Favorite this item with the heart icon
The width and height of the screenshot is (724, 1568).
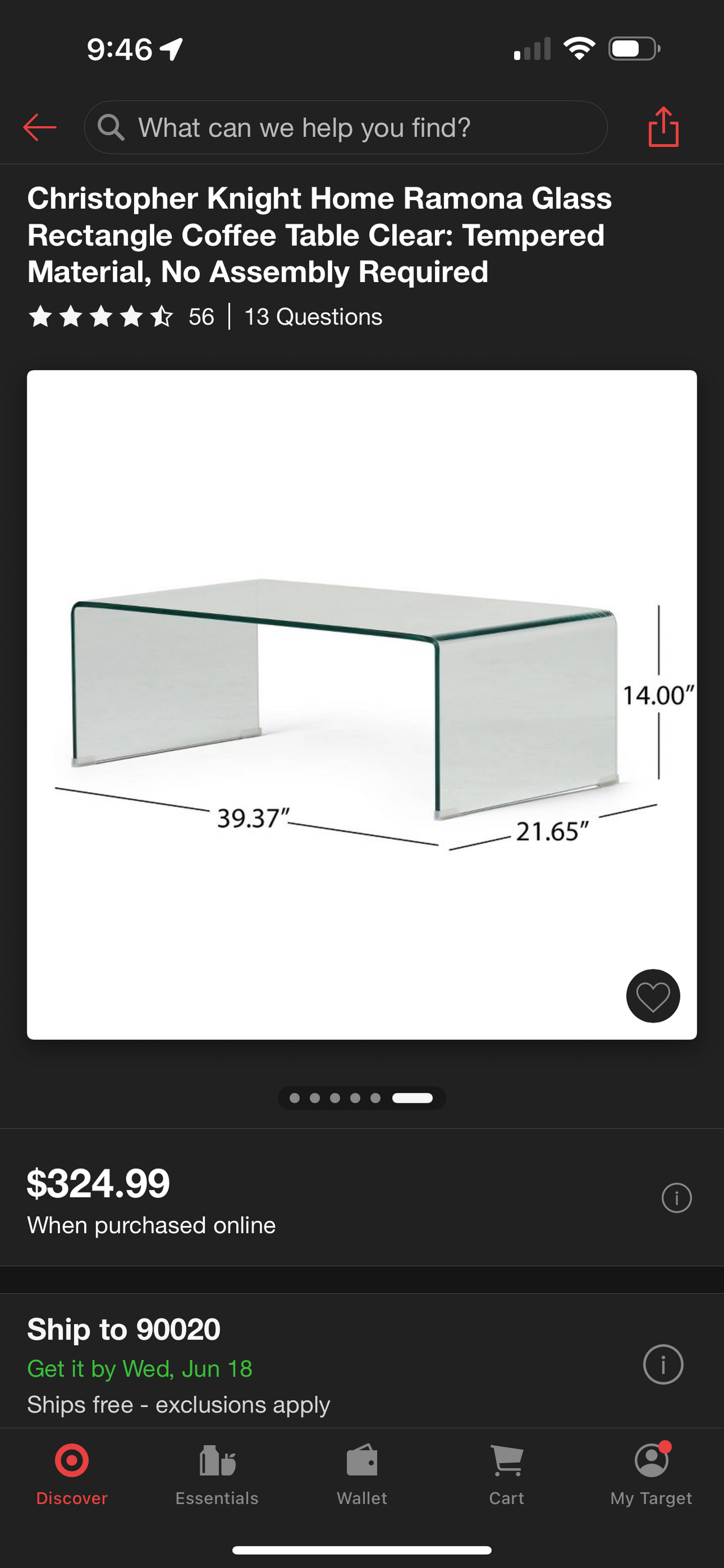click(653, 996)
